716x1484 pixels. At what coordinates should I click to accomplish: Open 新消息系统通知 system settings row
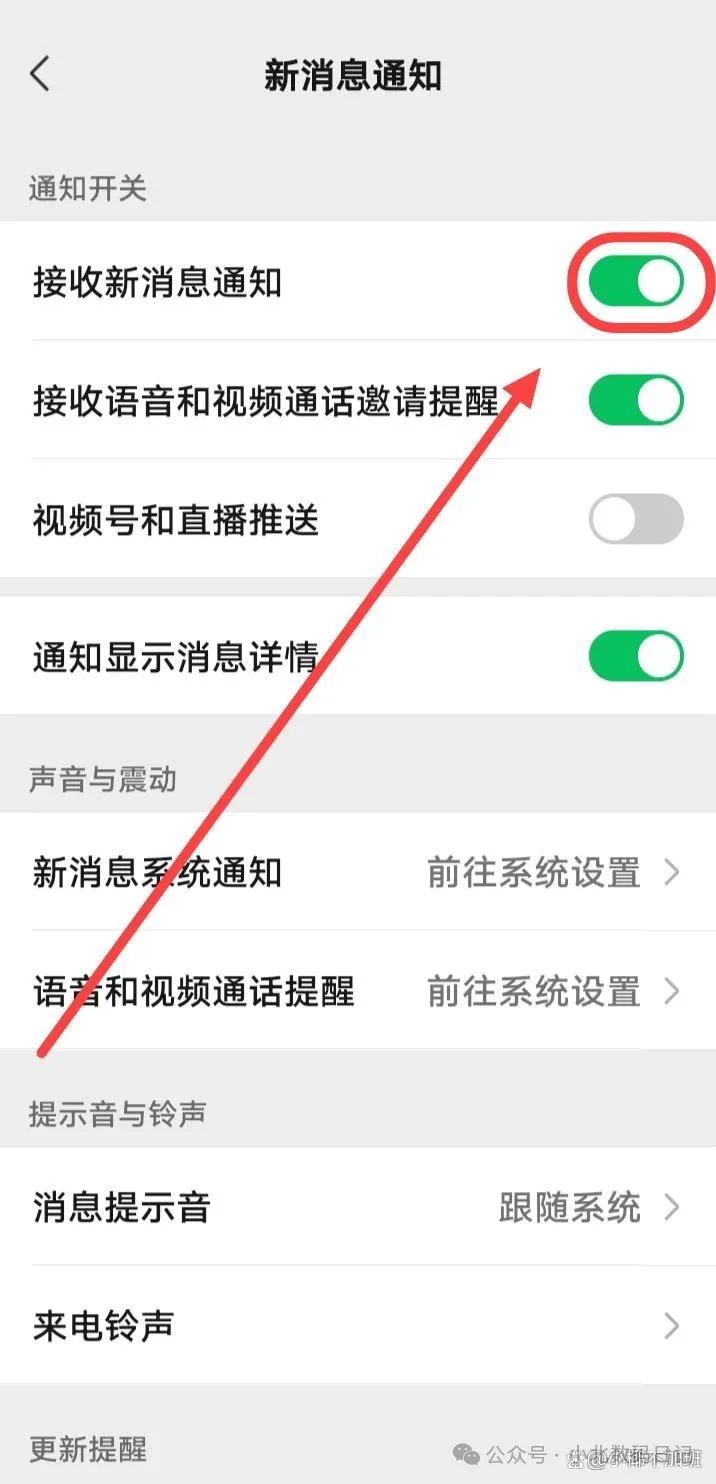[358, 872]
